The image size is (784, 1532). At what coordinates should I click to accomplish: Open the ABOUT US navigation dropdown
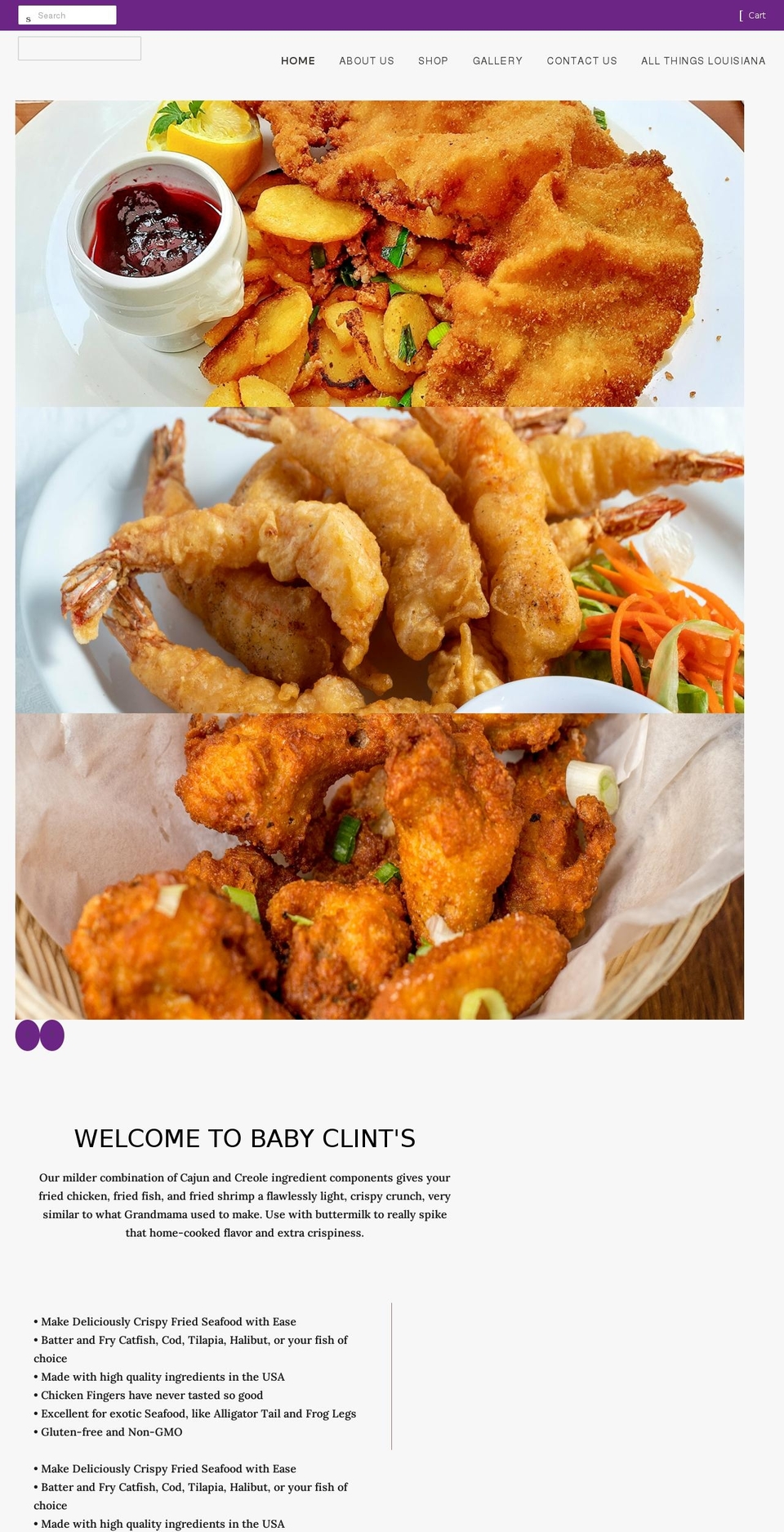click(x=366, y=60)
